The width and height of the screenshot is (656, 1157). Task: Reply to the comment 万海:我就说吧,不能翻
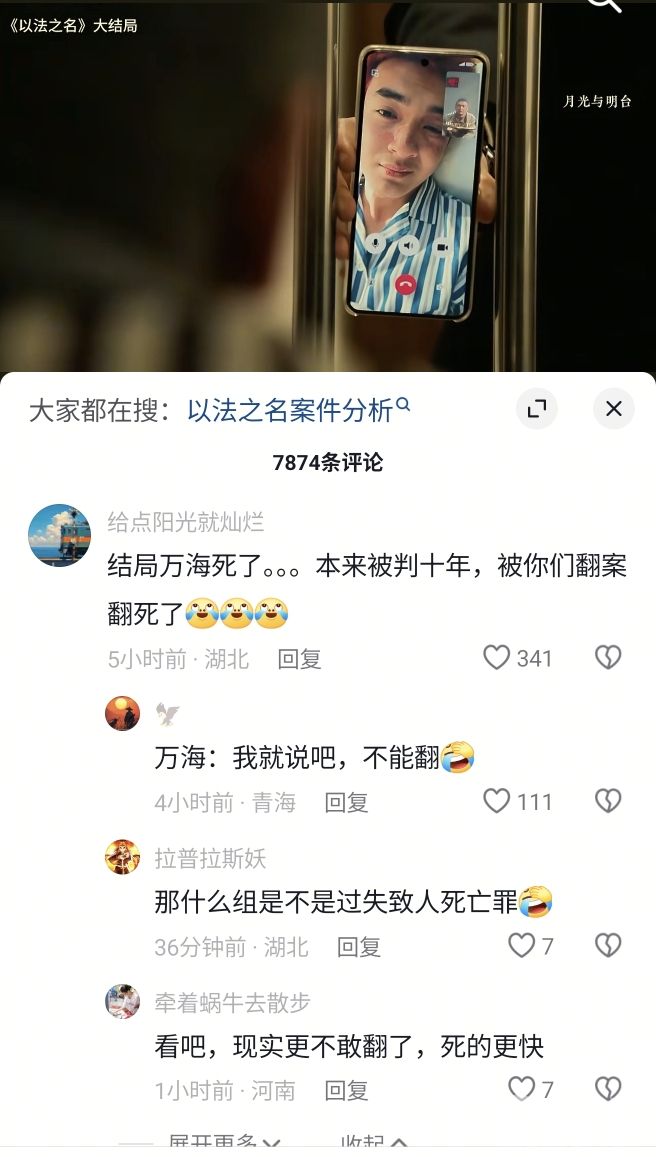click(x=347, y=802)
